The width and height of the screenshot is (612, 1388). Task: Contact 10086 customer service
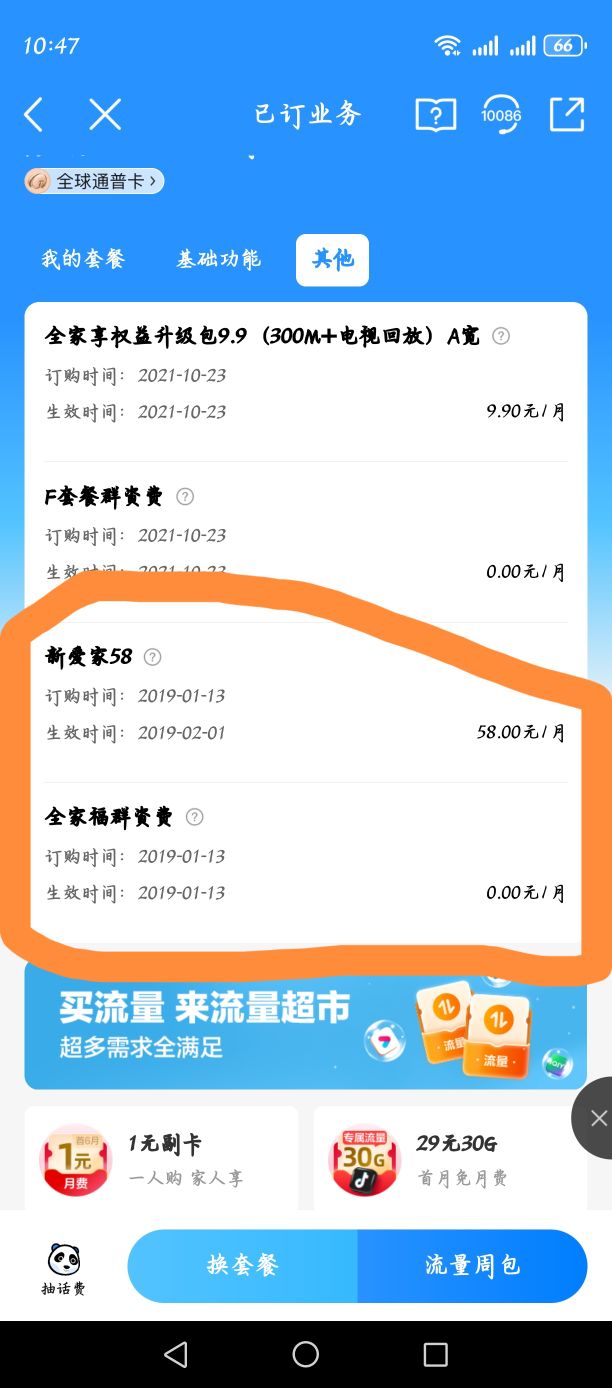[x=500, y=114]
